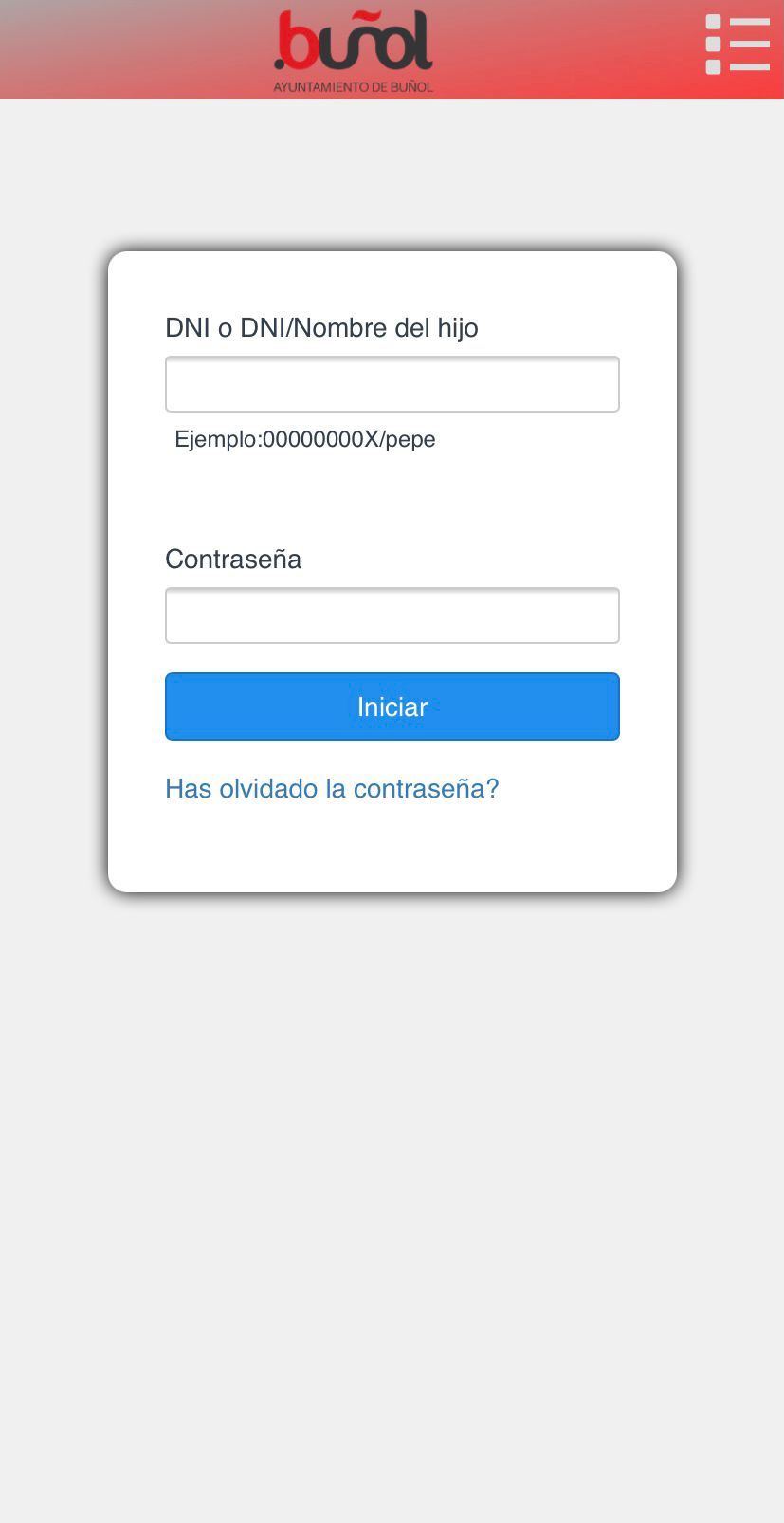784x1523 pixels.
Task: Tap the Contraseña password field
Action: pos(392,615)
